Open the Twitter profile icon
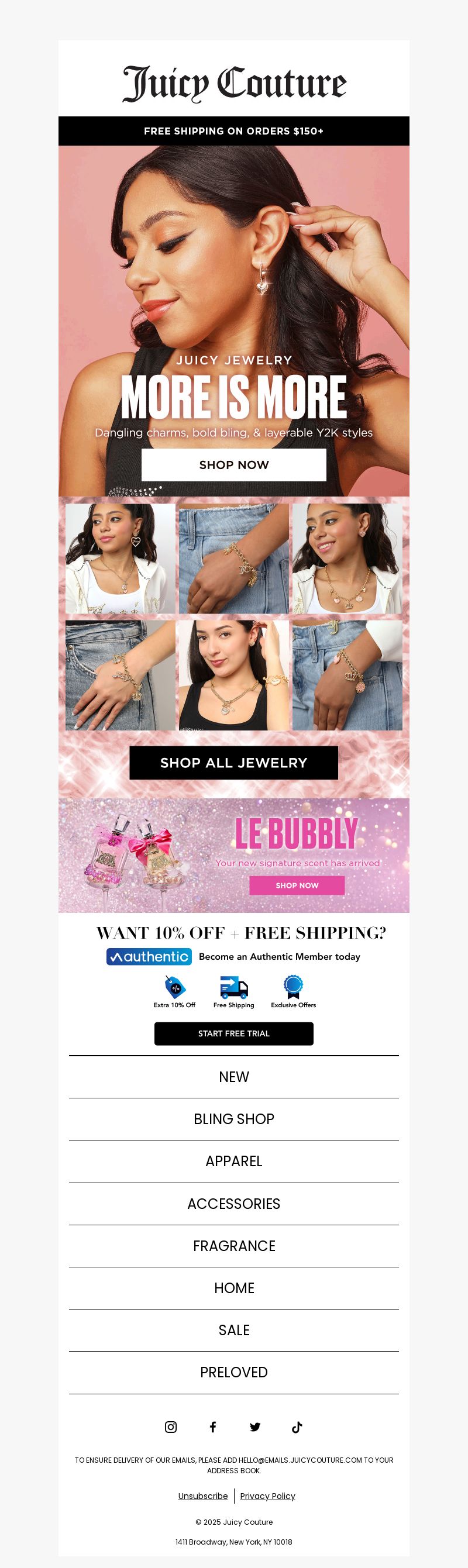 pos(255,1427)
